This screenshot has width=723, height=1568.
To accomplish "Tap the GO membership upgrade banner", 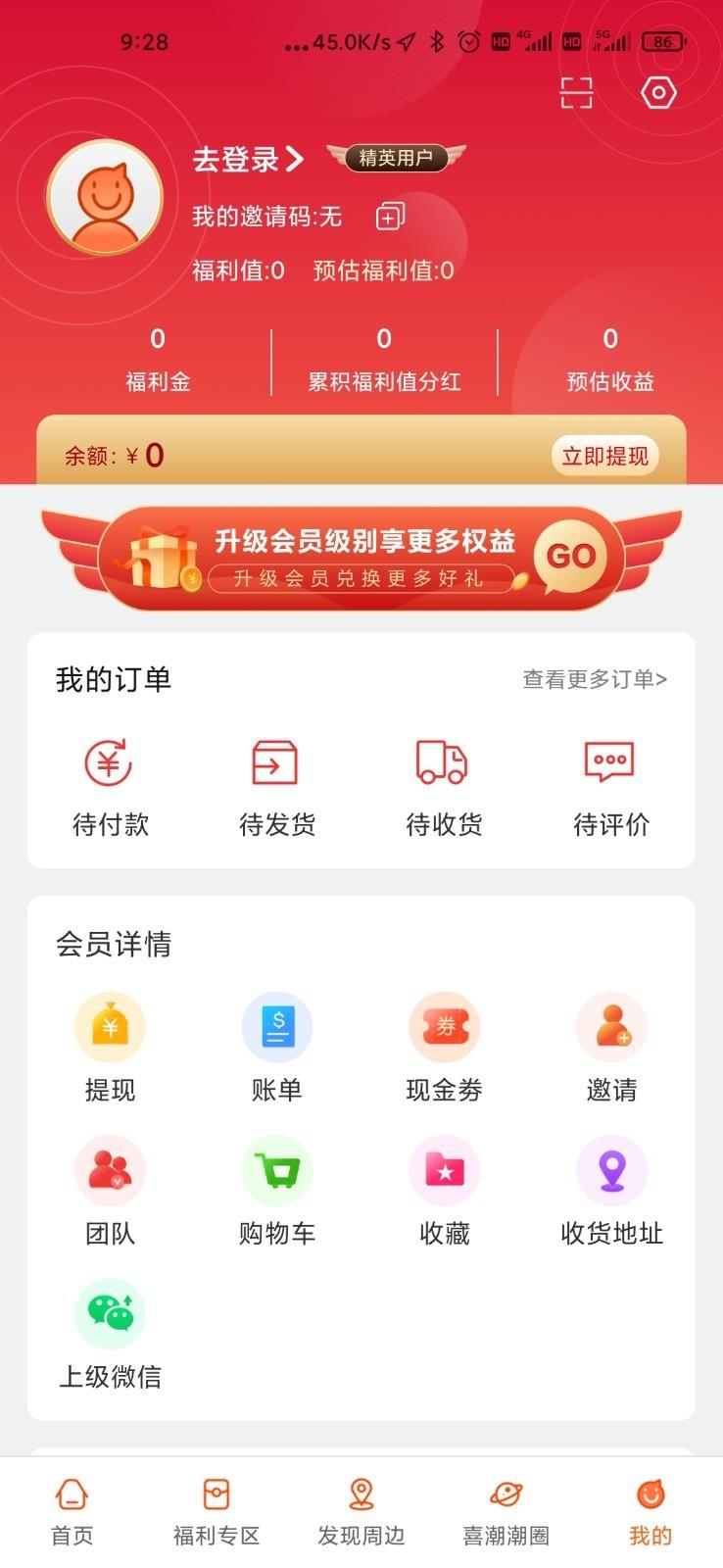I will point(573,557).
